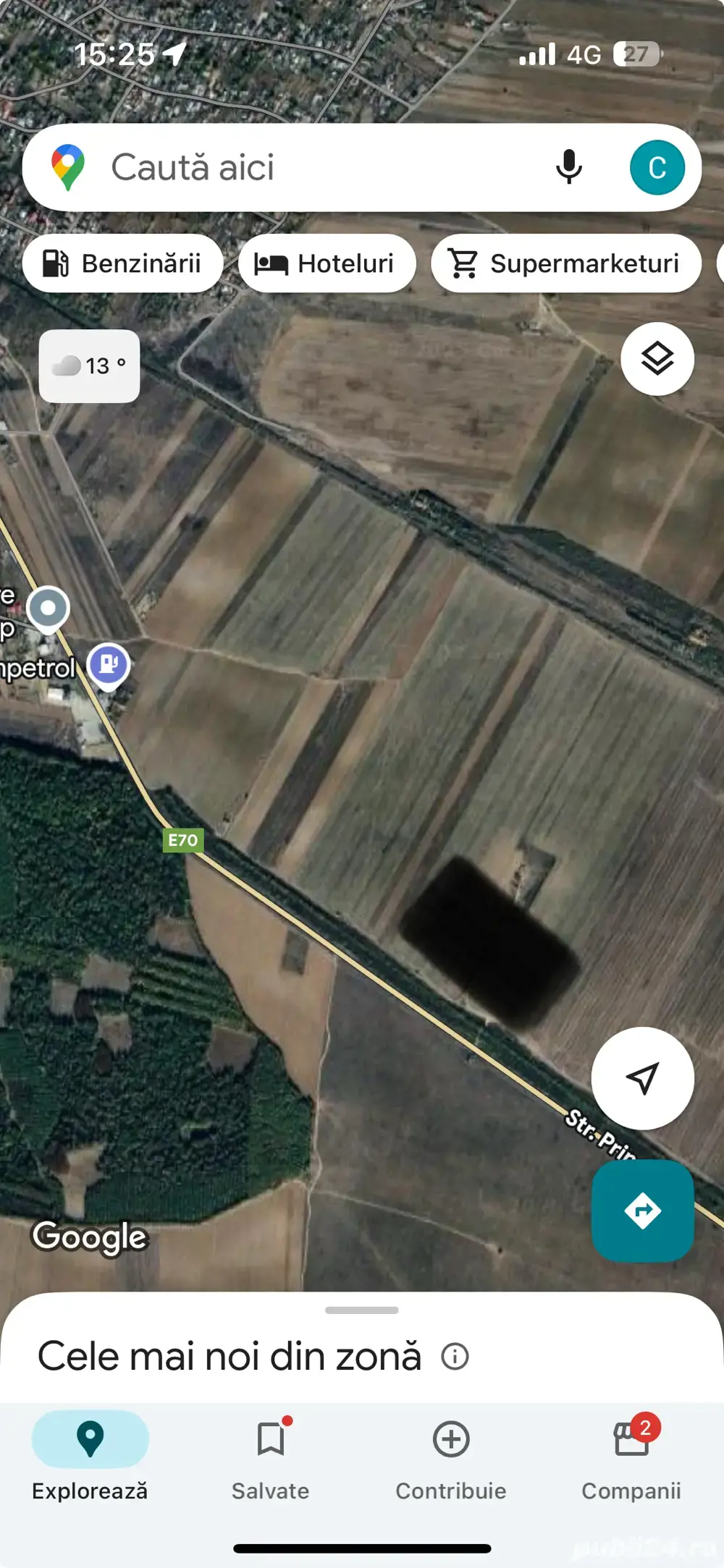Tap the grey location pin near E70
The width and height of the screenshot is (724, 1568).
click(x=49, y=609)
